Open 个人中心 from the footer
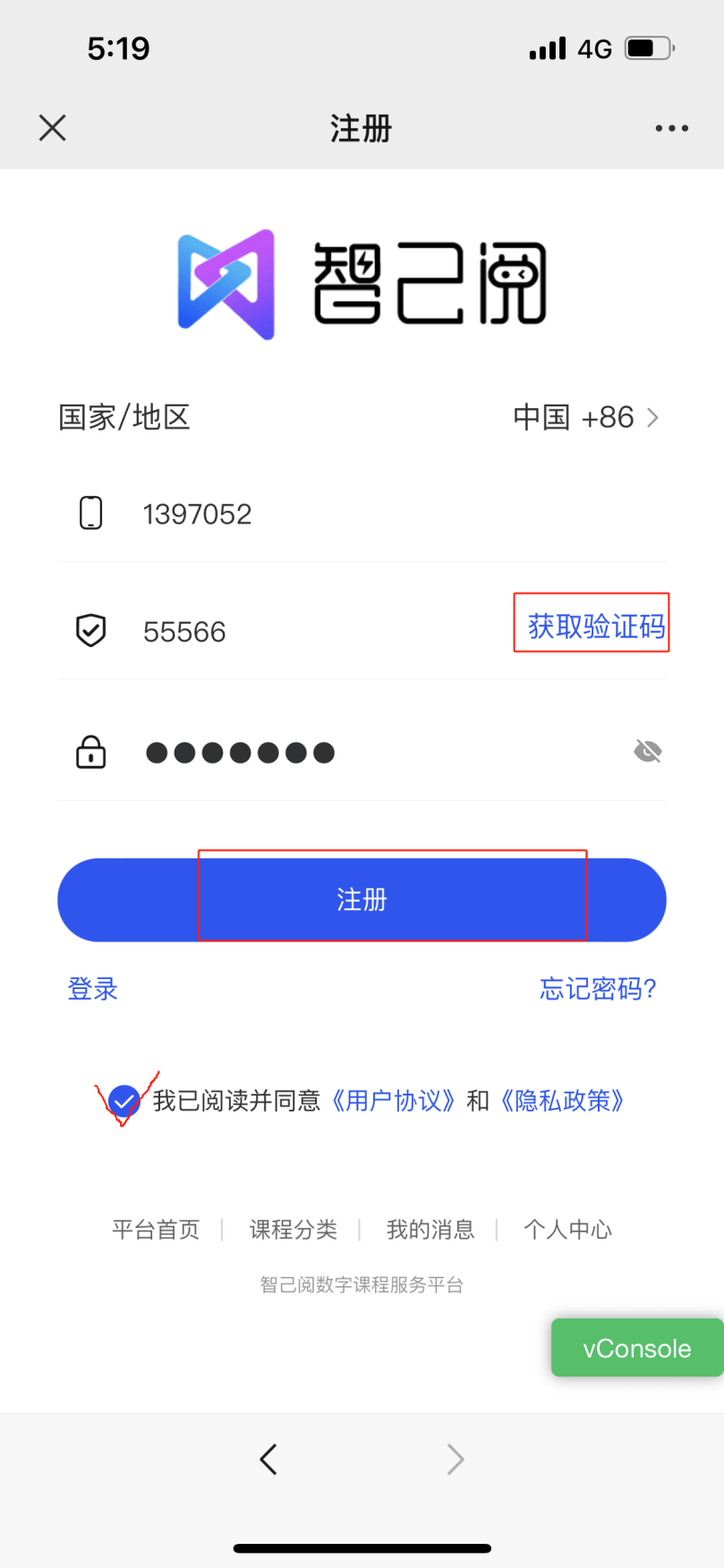Screen dimensions: 724x1568 (567, 1230)
